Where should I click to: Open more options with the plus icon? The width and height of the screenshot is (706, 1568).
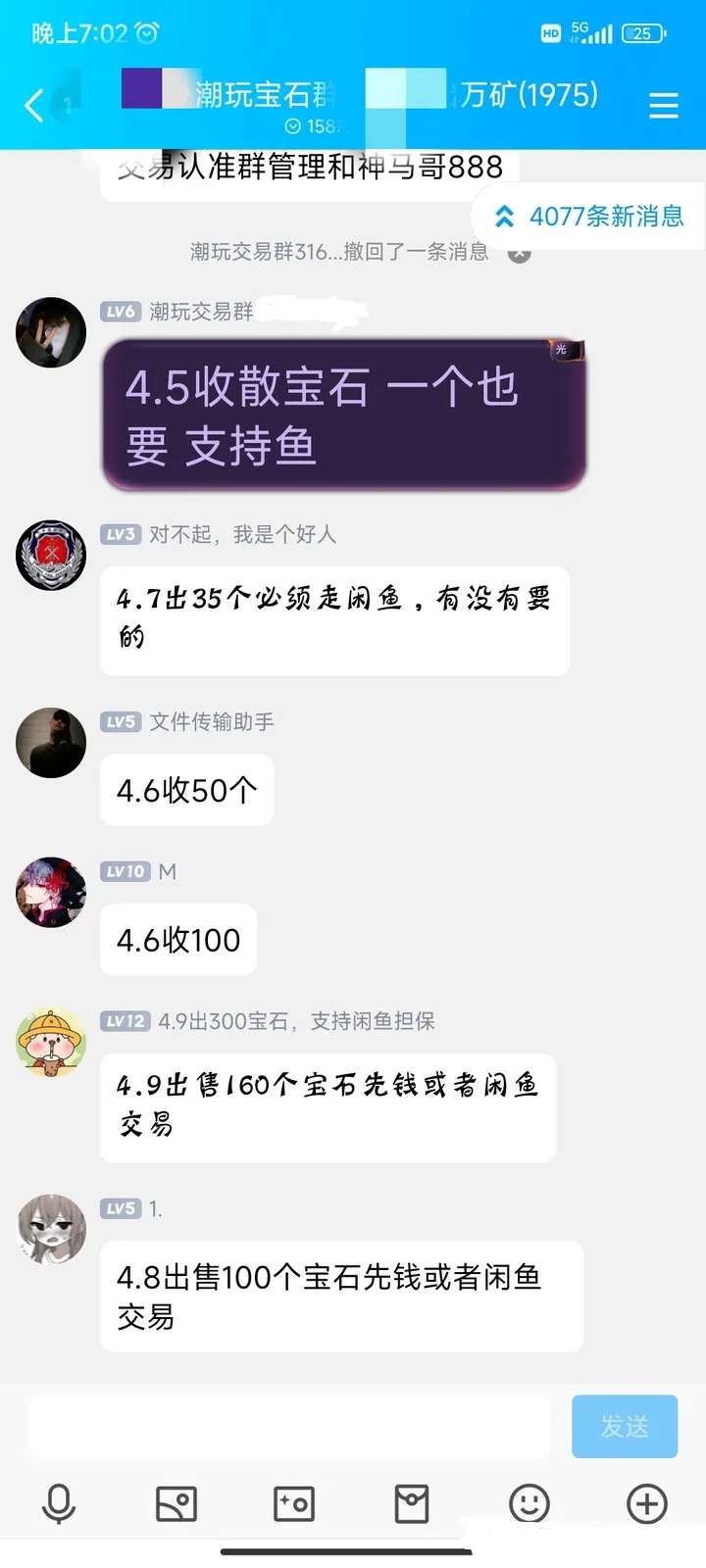point(647,1503)
